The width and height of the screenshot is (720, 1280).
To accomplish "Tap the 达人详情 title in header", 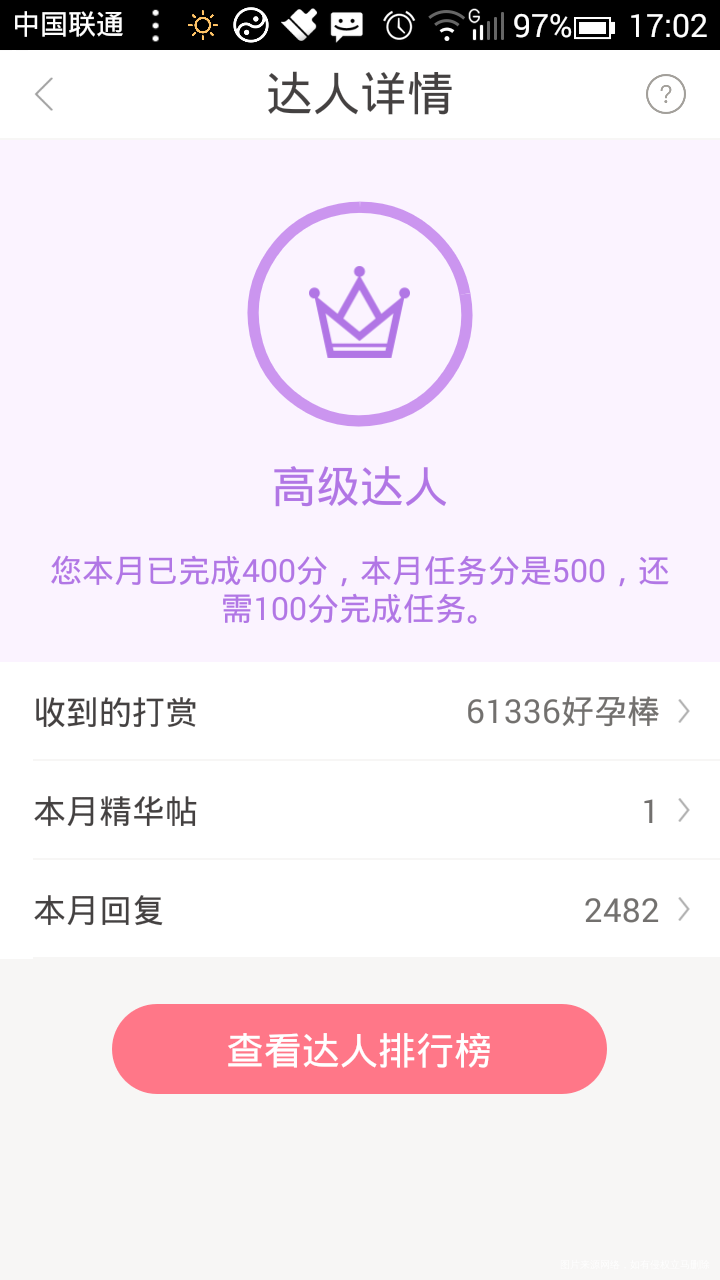I will click(360, 93).
